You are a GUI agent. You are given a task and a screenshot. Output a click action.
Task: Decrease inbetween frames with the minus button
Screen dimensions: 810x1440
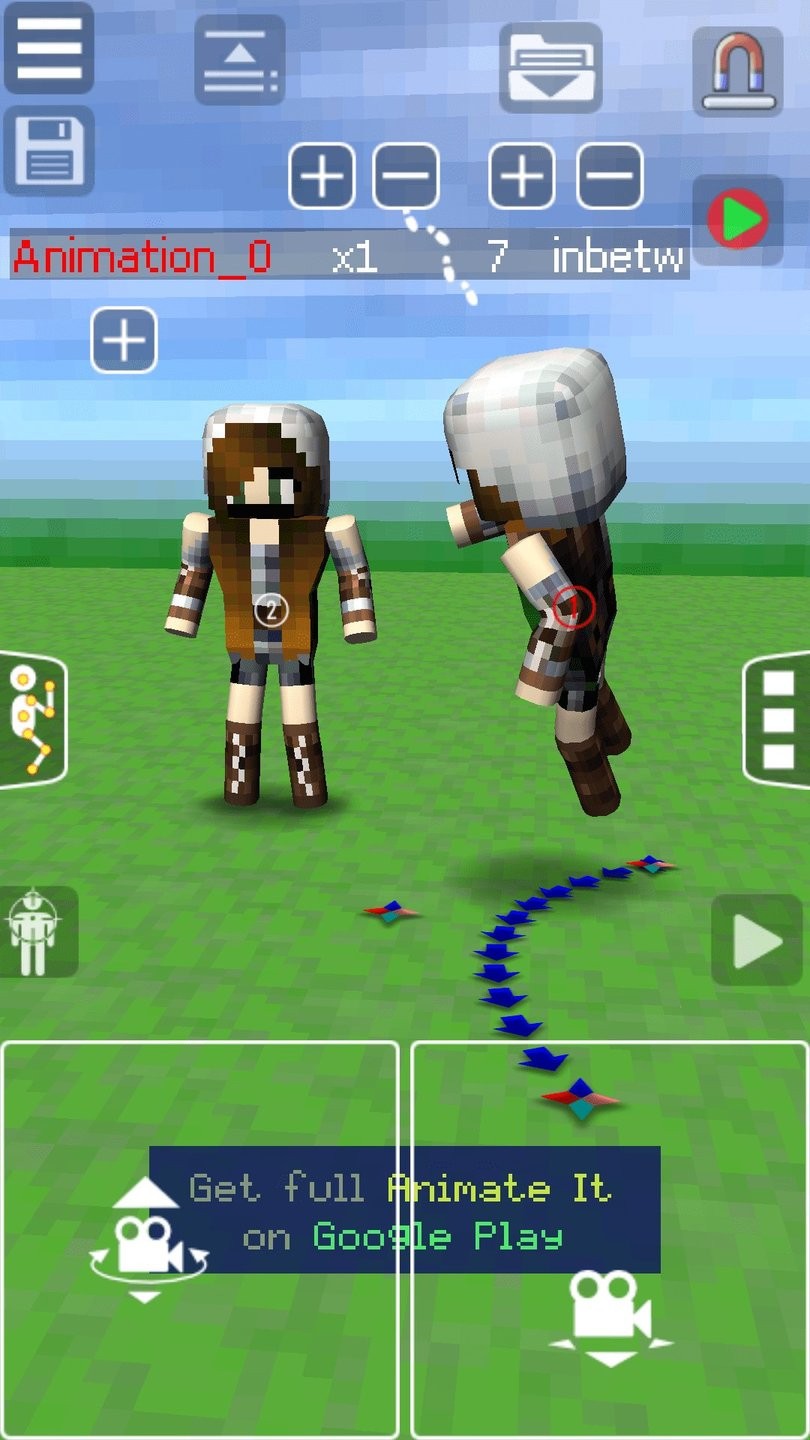coord(610,176)
